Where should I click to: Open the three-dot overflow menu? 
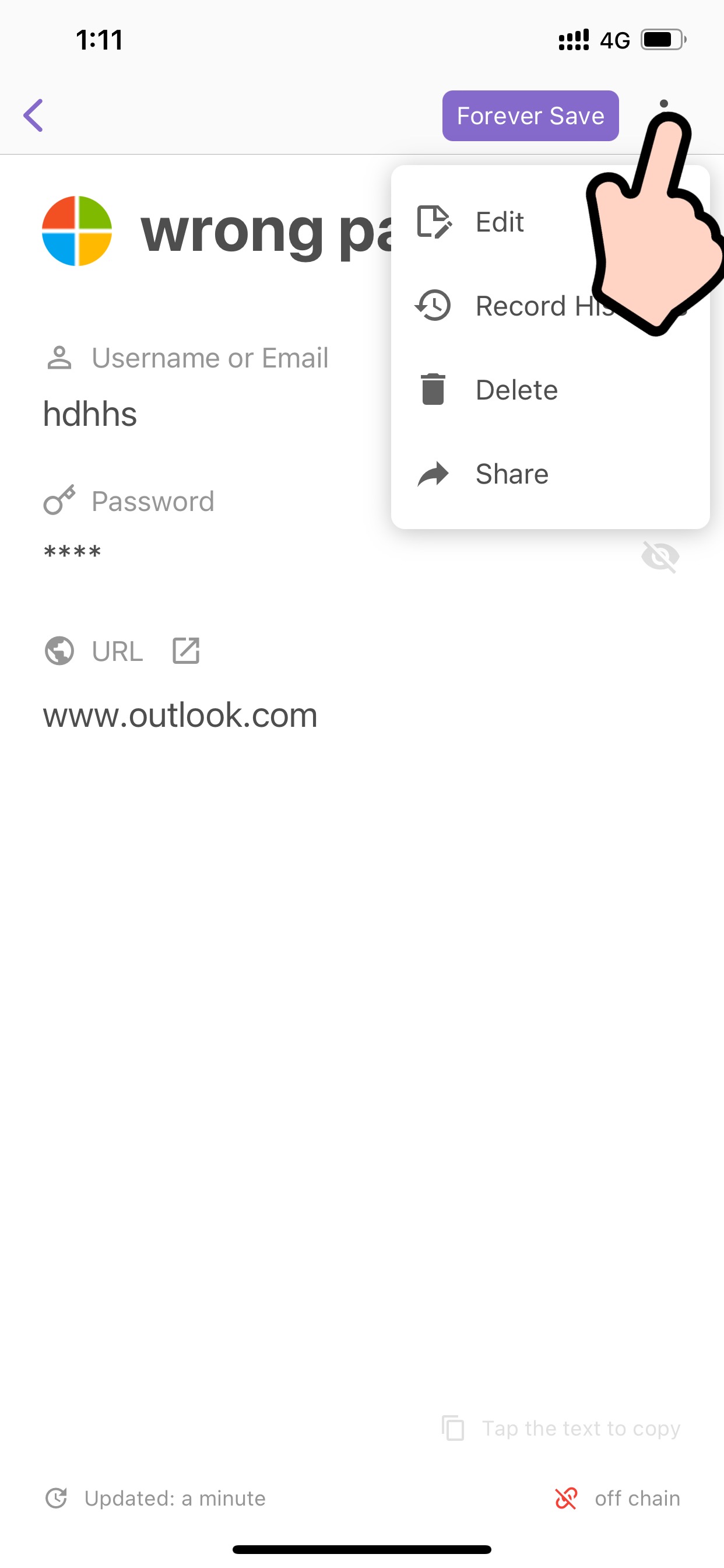click(x=665, y=103)
